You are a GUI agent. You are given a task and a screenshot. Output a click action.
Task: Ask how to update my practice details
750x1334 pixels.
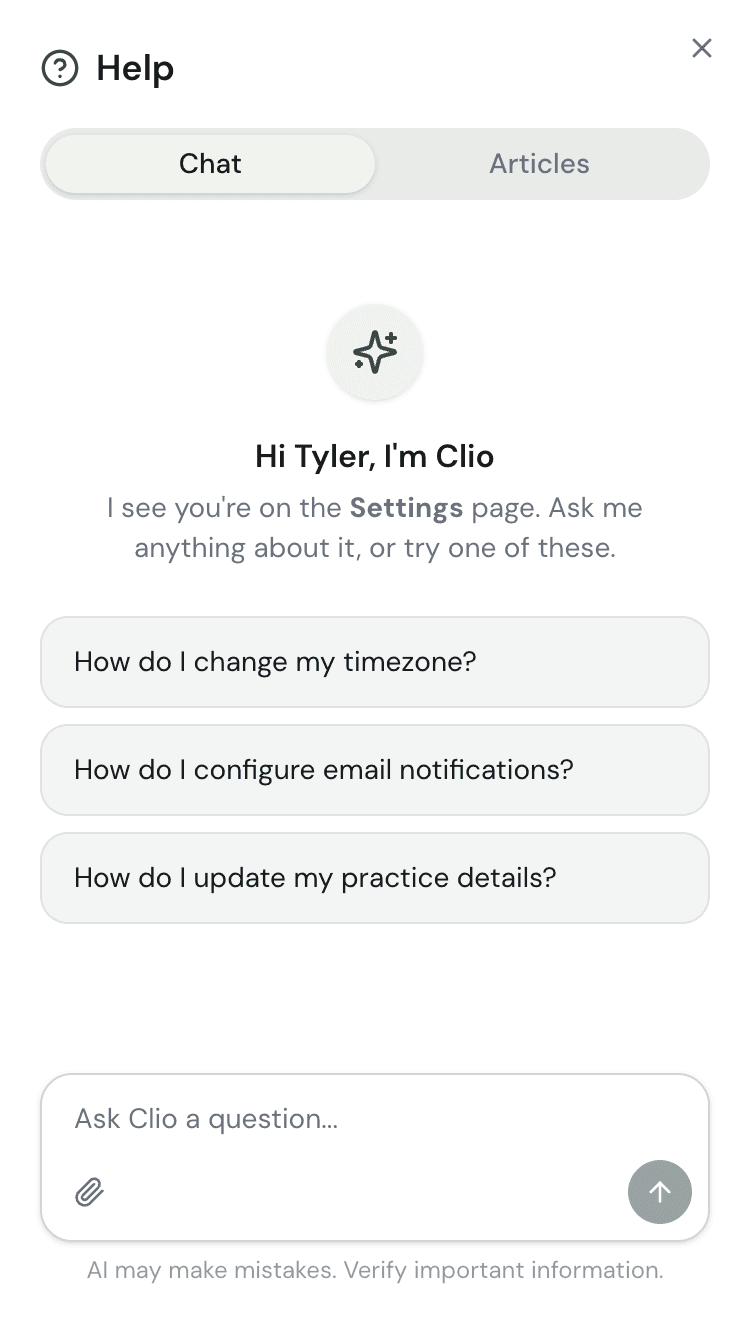tap(375, 877)
